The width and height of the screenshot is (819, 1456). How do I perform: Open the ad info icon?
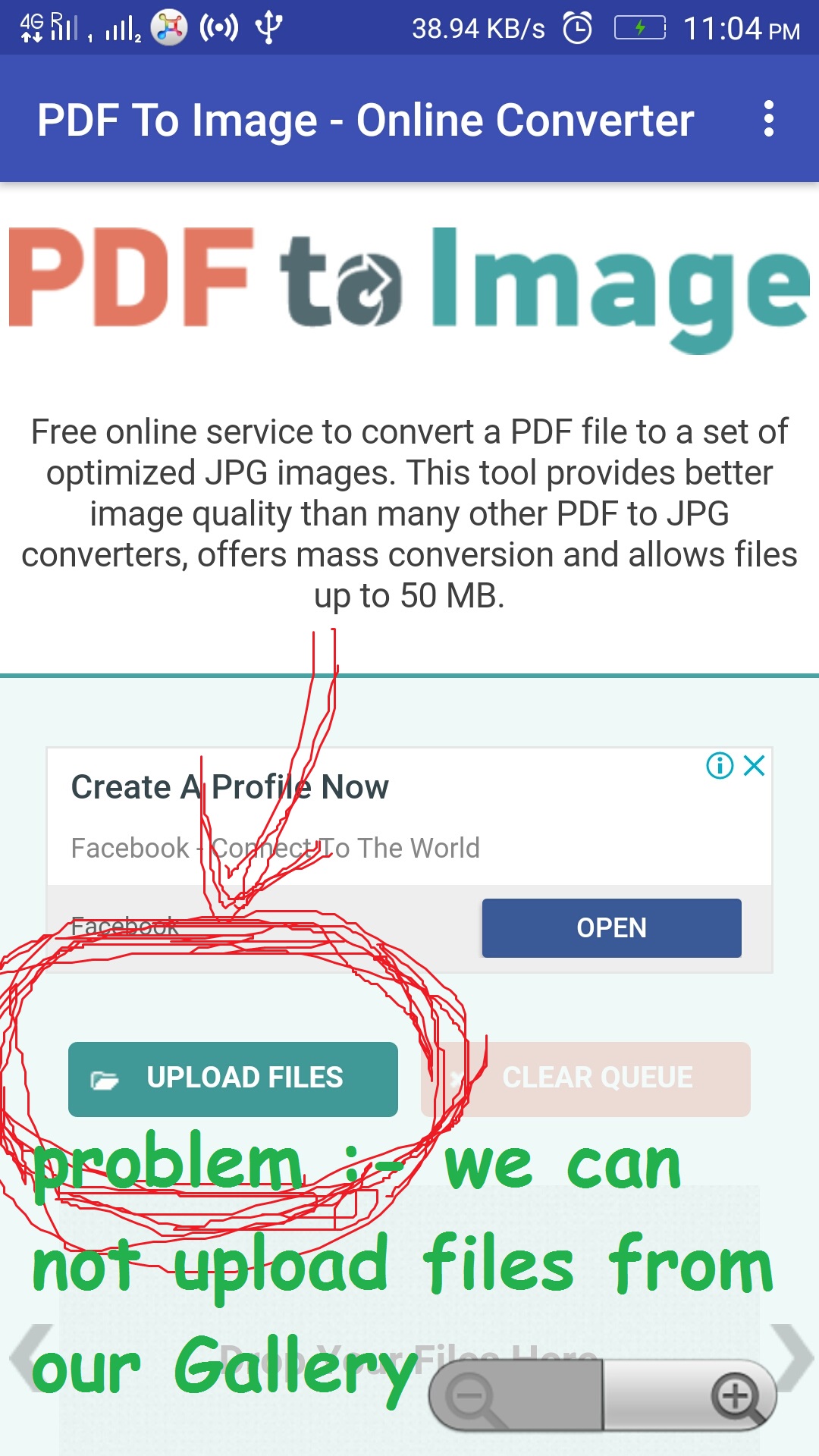click(720, 765)
